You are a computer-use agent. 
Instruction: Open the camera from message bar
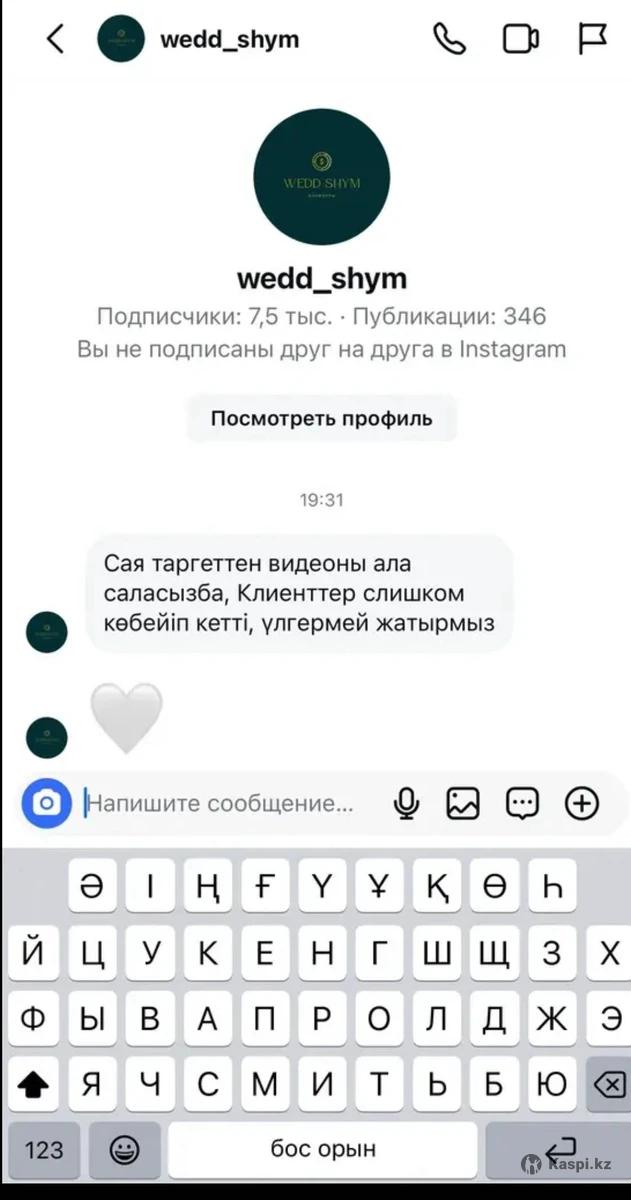47,802
